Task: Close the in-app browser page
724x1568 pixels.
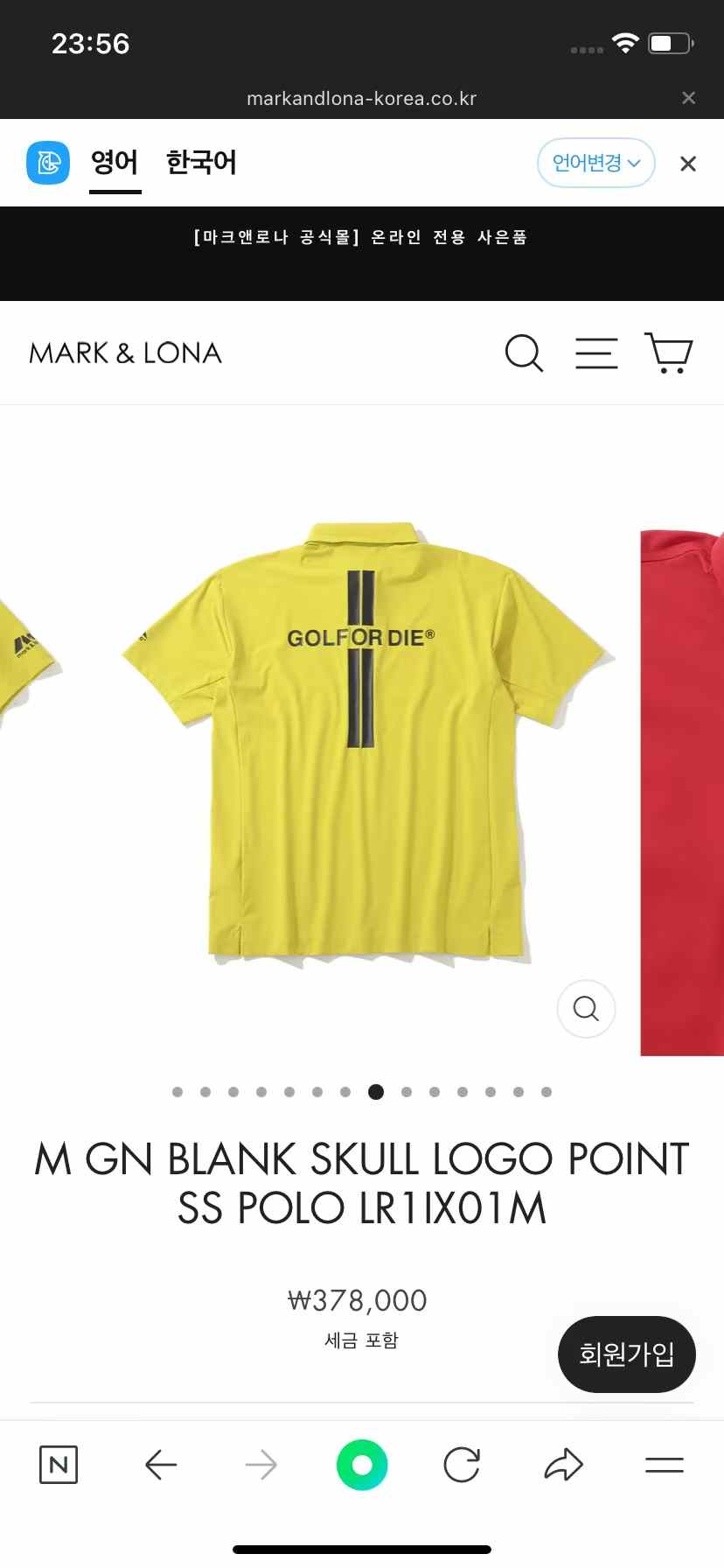Action: pyautogui.click(x=689, y=98)
